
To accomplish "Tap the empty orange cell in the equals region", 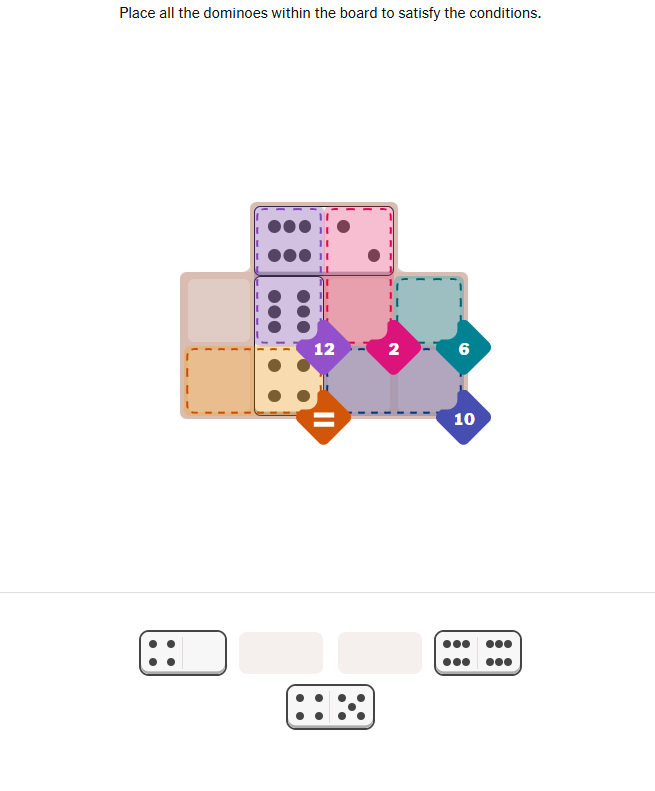I will click(219, 380).
